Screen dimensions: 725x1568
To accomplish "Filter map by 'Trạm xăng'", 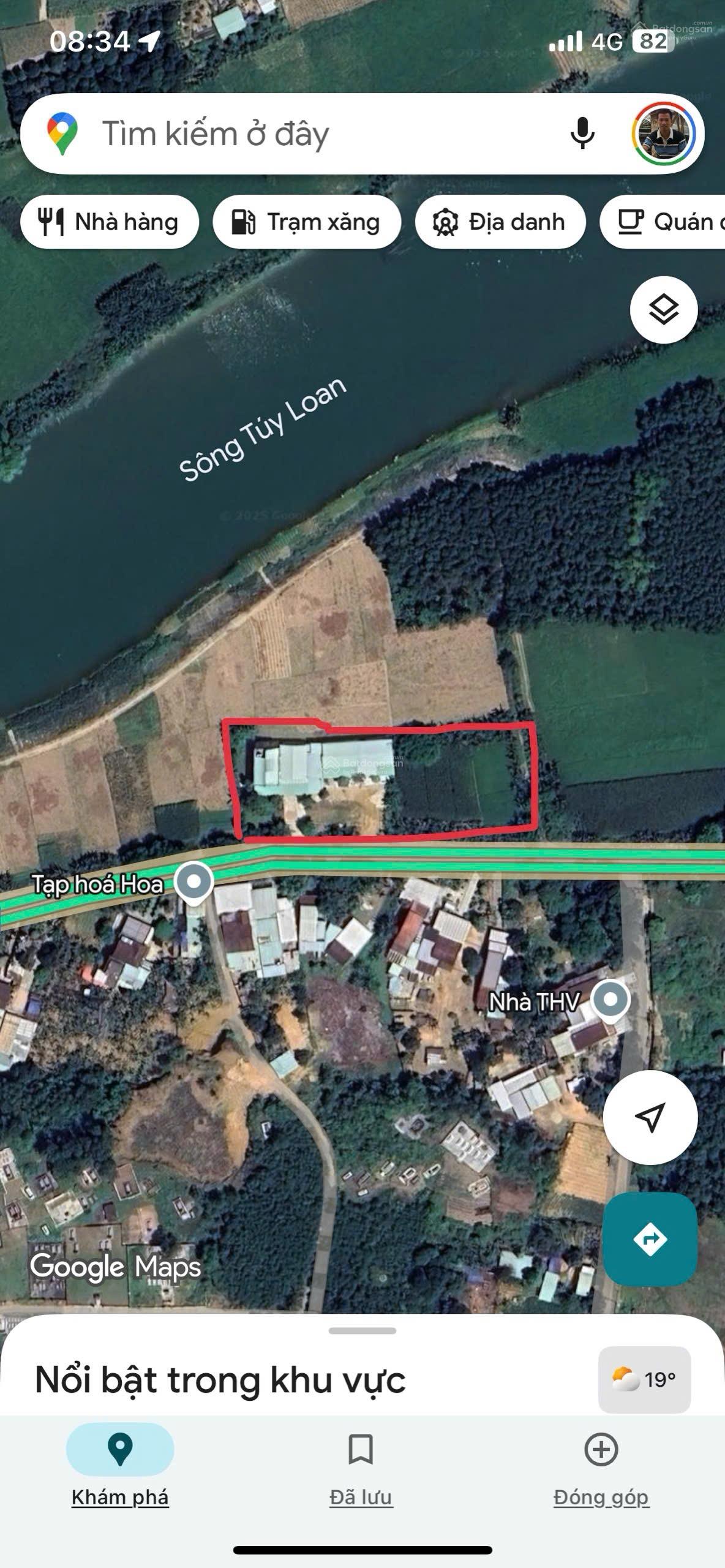I will pyautogui.click(x=307, y=222).
